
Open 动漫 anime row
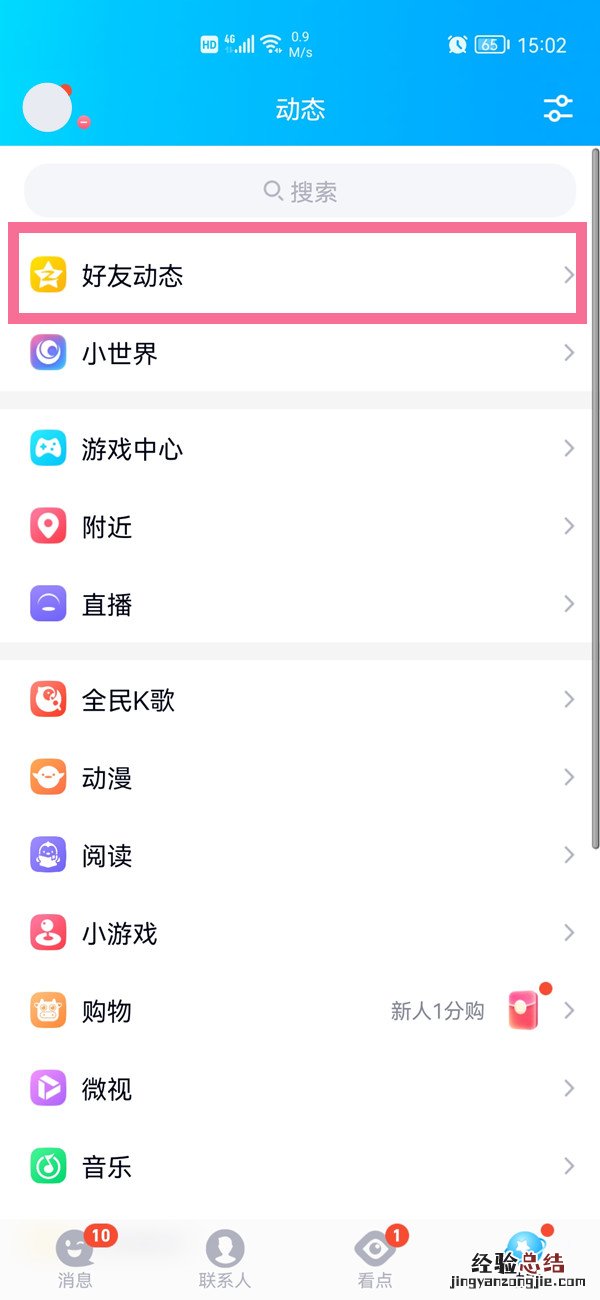click(x=298, y=778)
